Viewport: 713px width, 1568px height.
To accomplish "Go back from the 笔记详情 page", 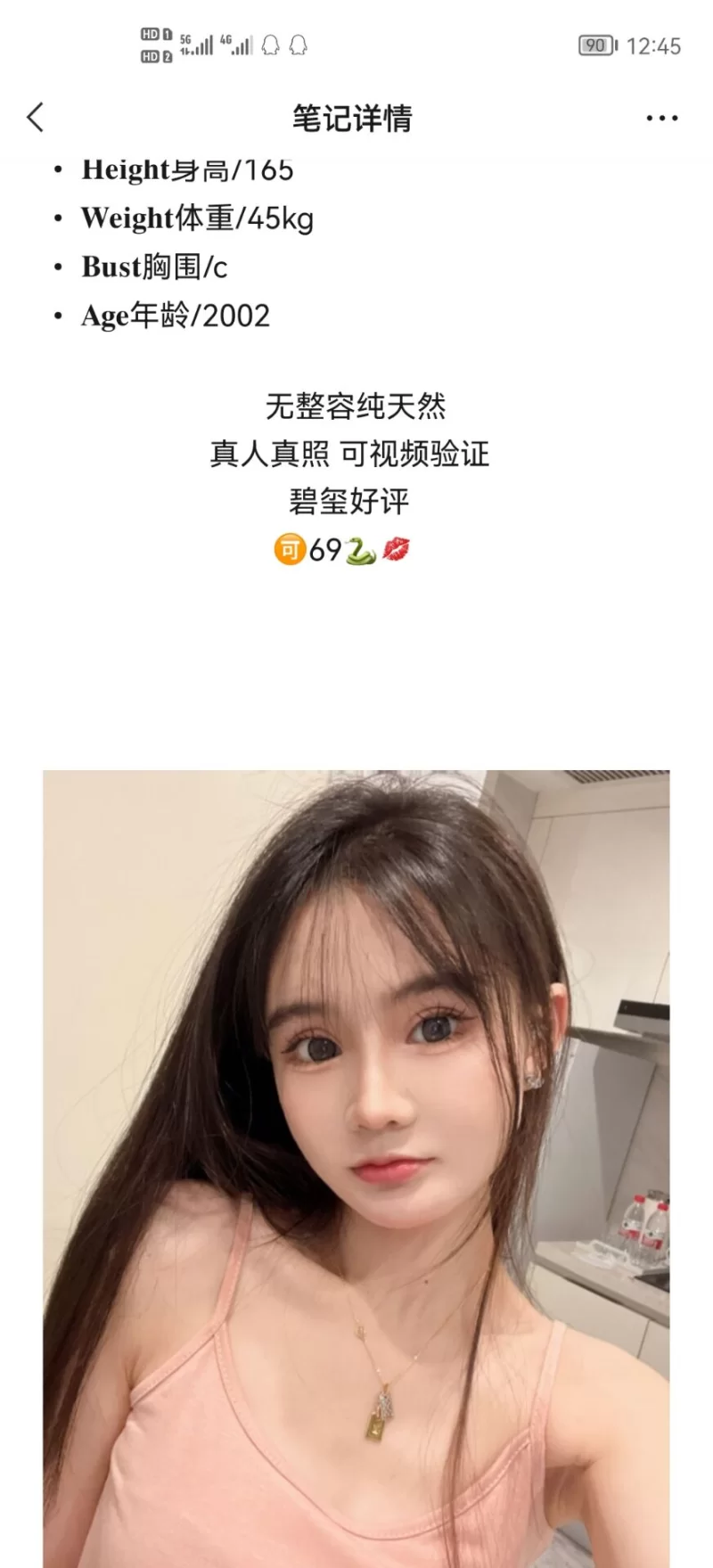I will coord(36,118).
